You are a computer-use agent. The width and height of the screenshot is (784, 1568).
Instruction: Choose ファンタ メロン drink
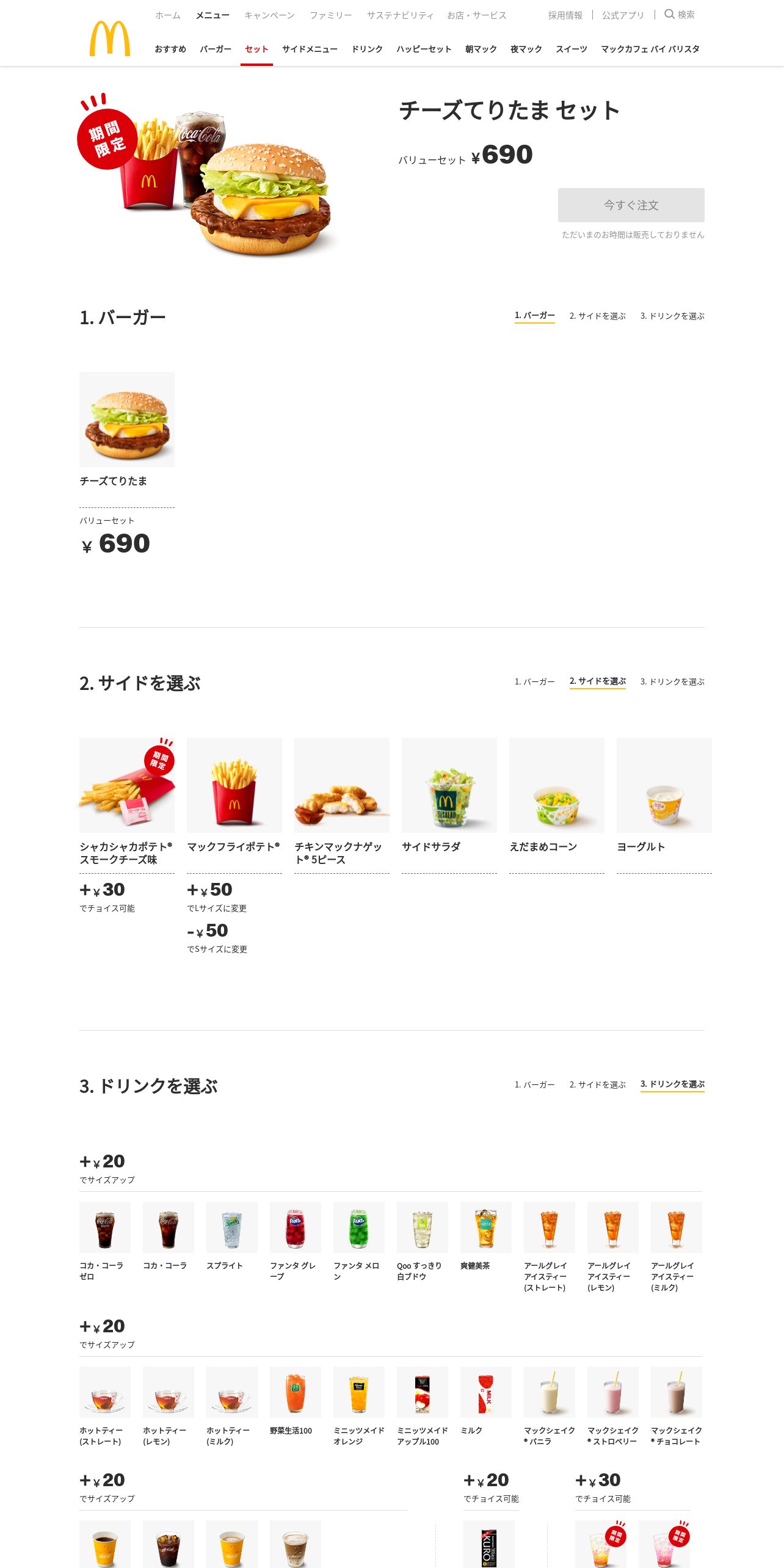pyautogui.click(x=359, y=1227)
